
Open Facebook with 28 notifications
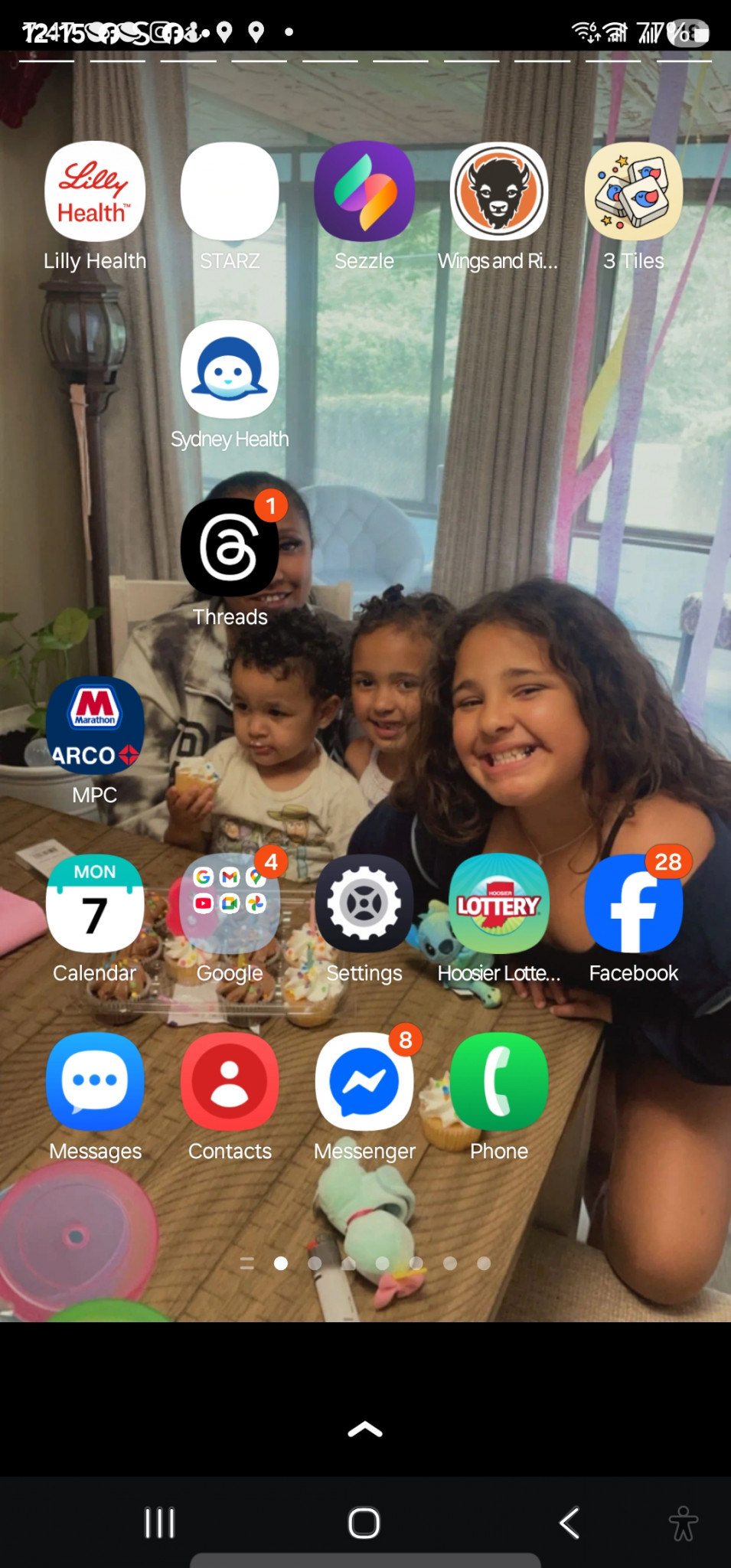[634, 904]
